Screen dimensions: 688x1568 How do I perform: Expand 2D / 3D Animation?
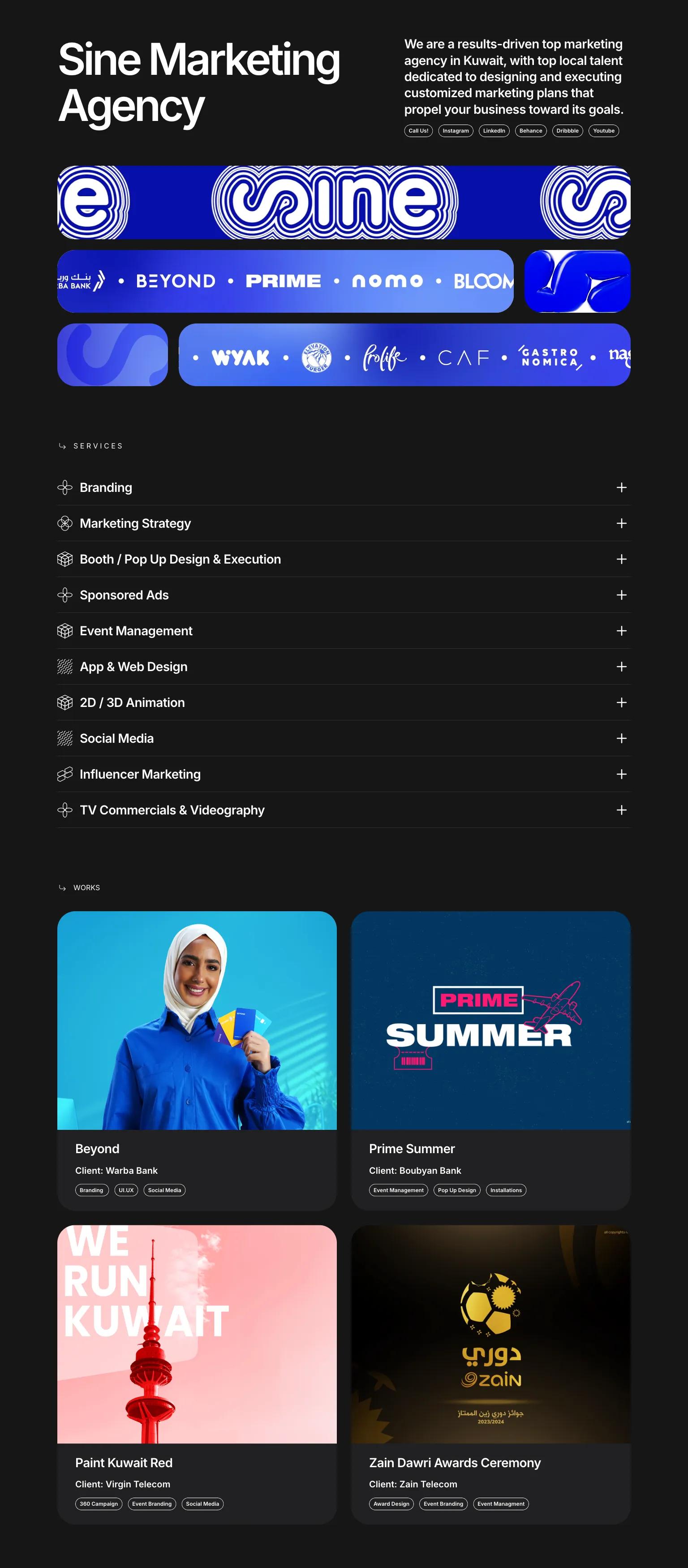coord(621,703)
